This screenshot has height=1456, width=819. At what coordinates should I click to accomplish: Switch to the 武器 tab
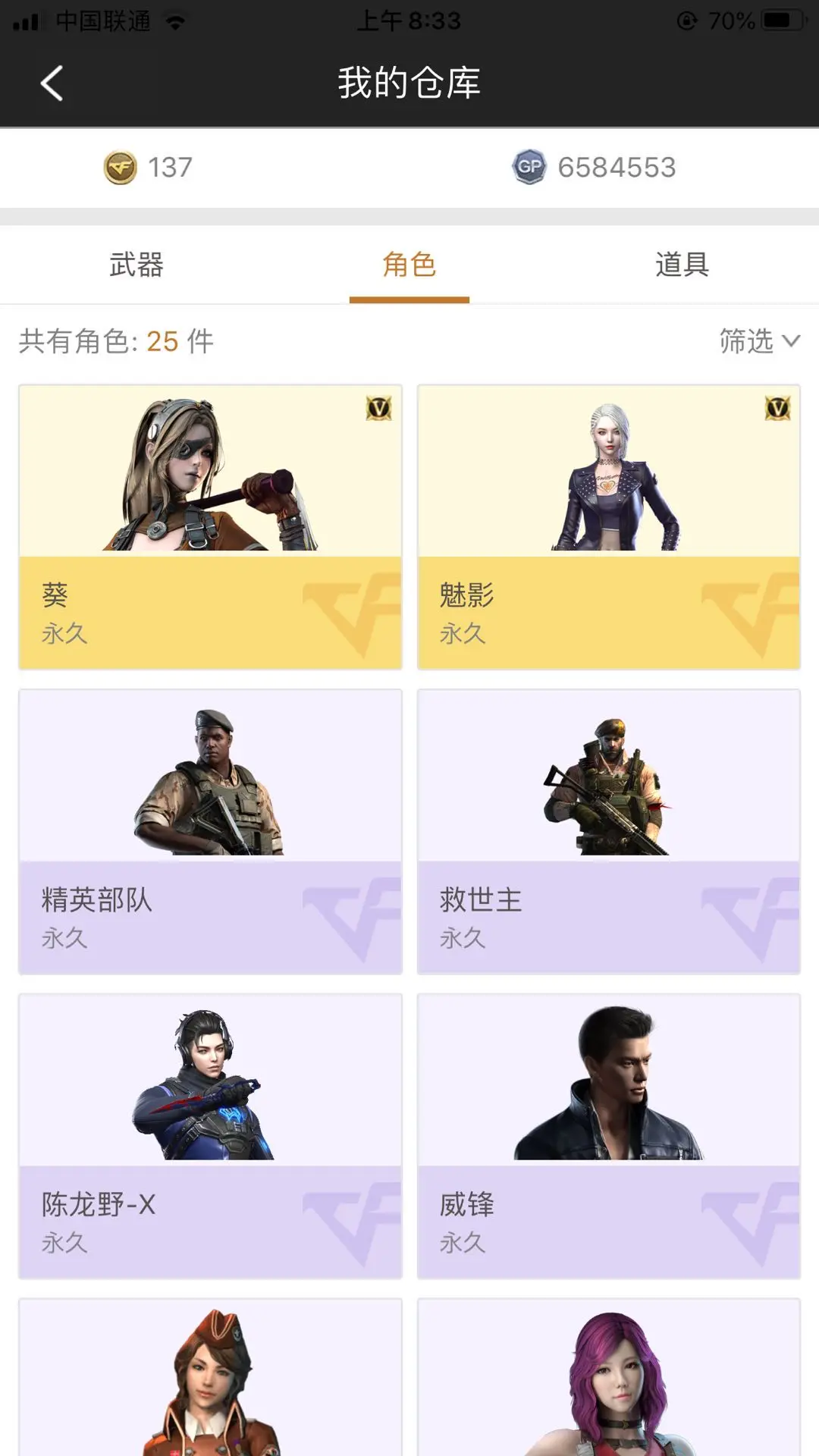pos(136,265)
